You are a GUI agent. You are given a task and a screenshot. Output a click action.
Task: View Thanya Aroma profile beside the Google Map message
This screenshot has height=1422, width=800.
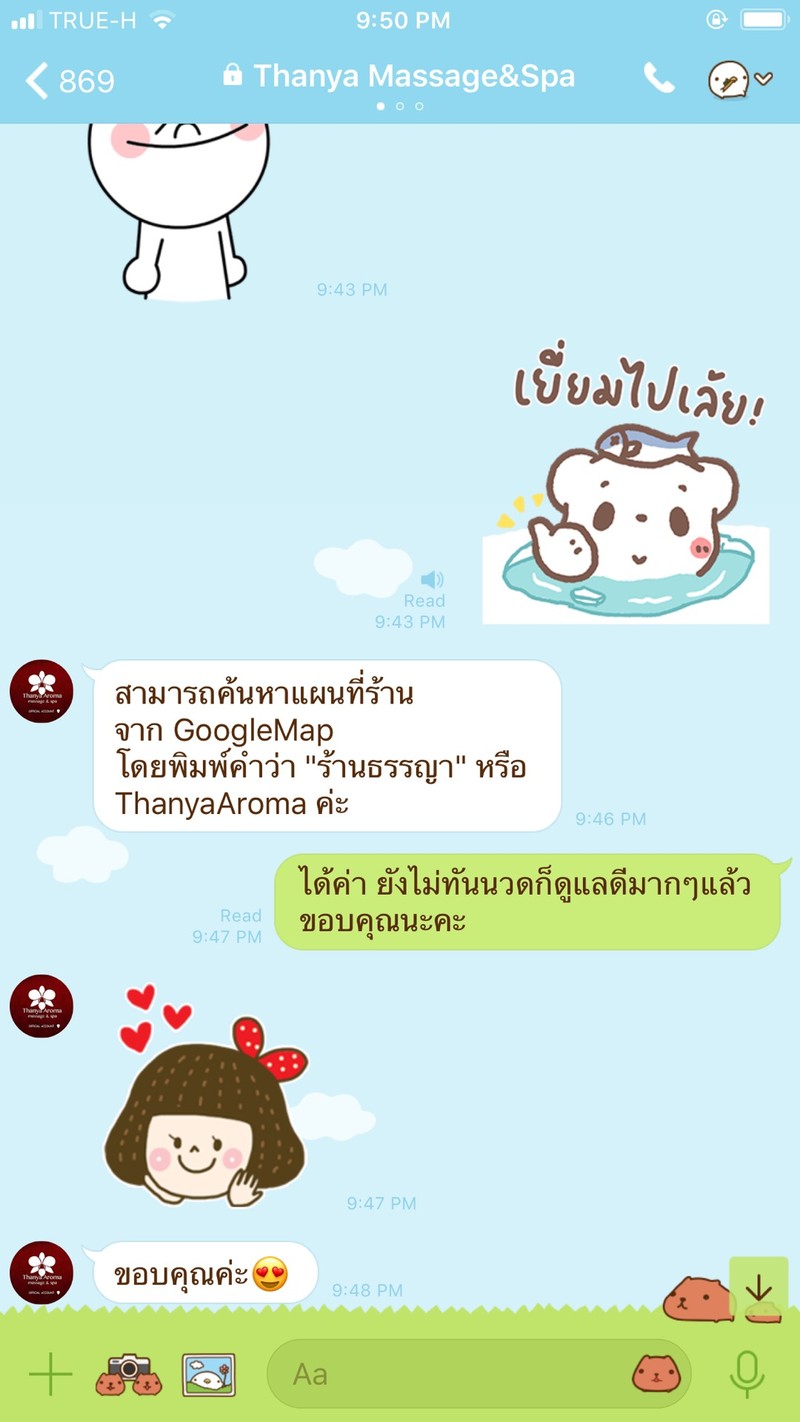(x=42, y=691)
